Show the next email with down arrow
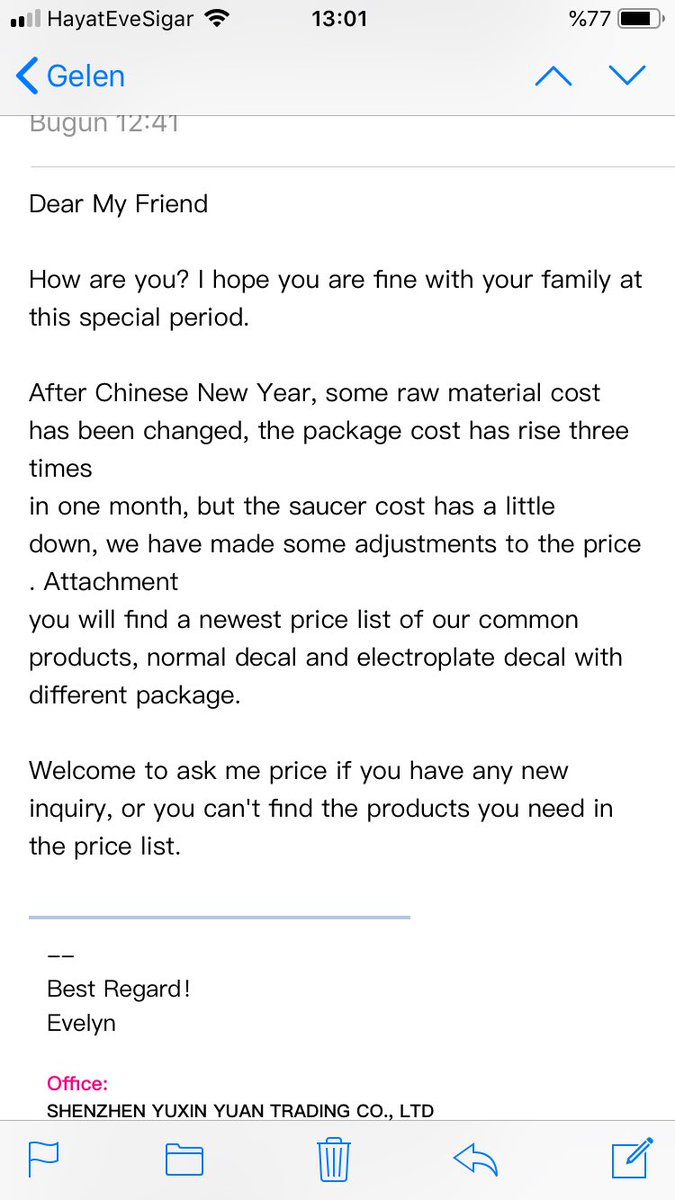The image size is (675, 1200). (x=628, y=76)
